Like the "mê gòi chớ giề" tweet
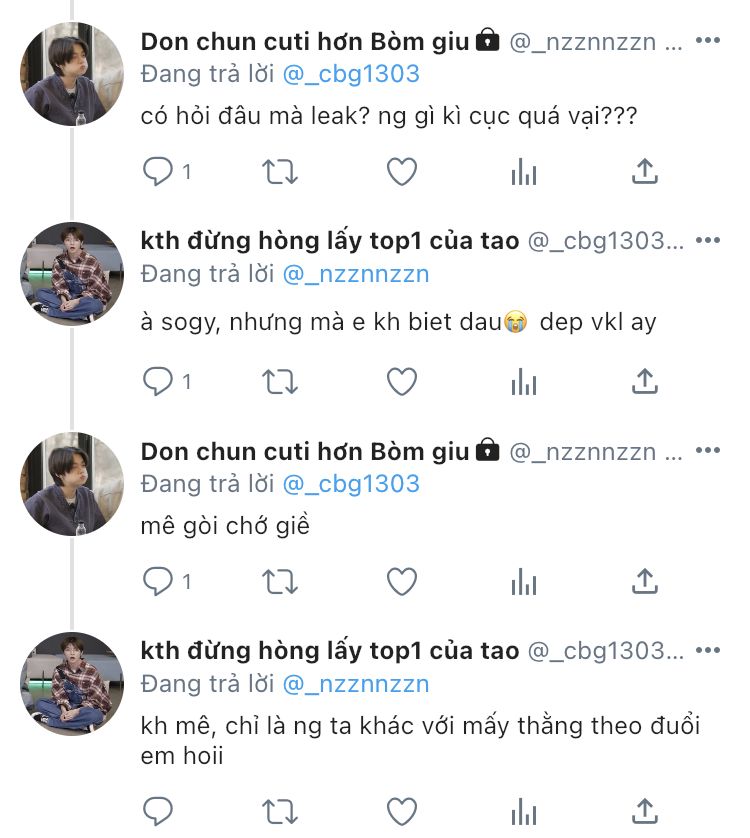750x838 pixels. [x=402, y=581]
